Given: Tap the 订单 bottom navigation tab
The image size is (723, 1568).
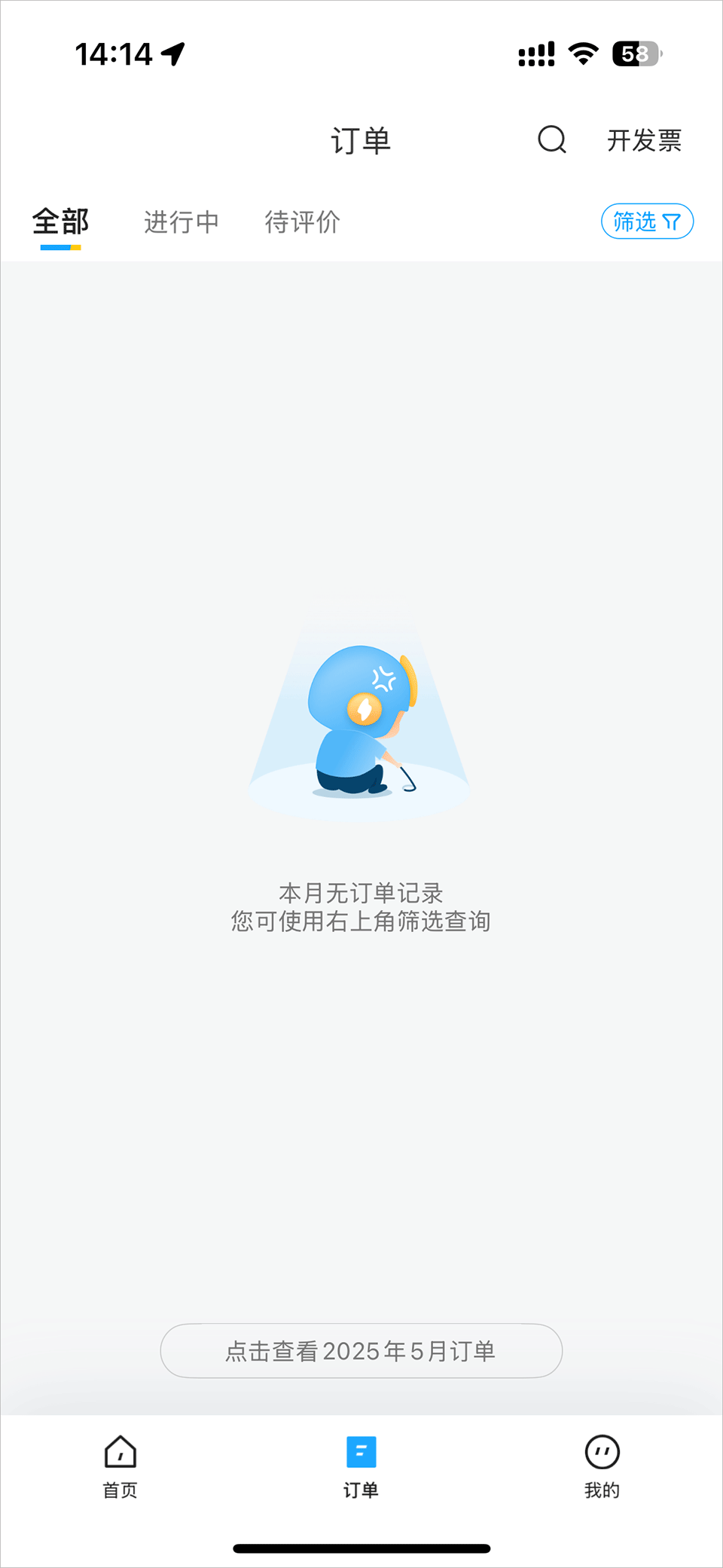Looking at the screenshot, I should point(361,1466).
